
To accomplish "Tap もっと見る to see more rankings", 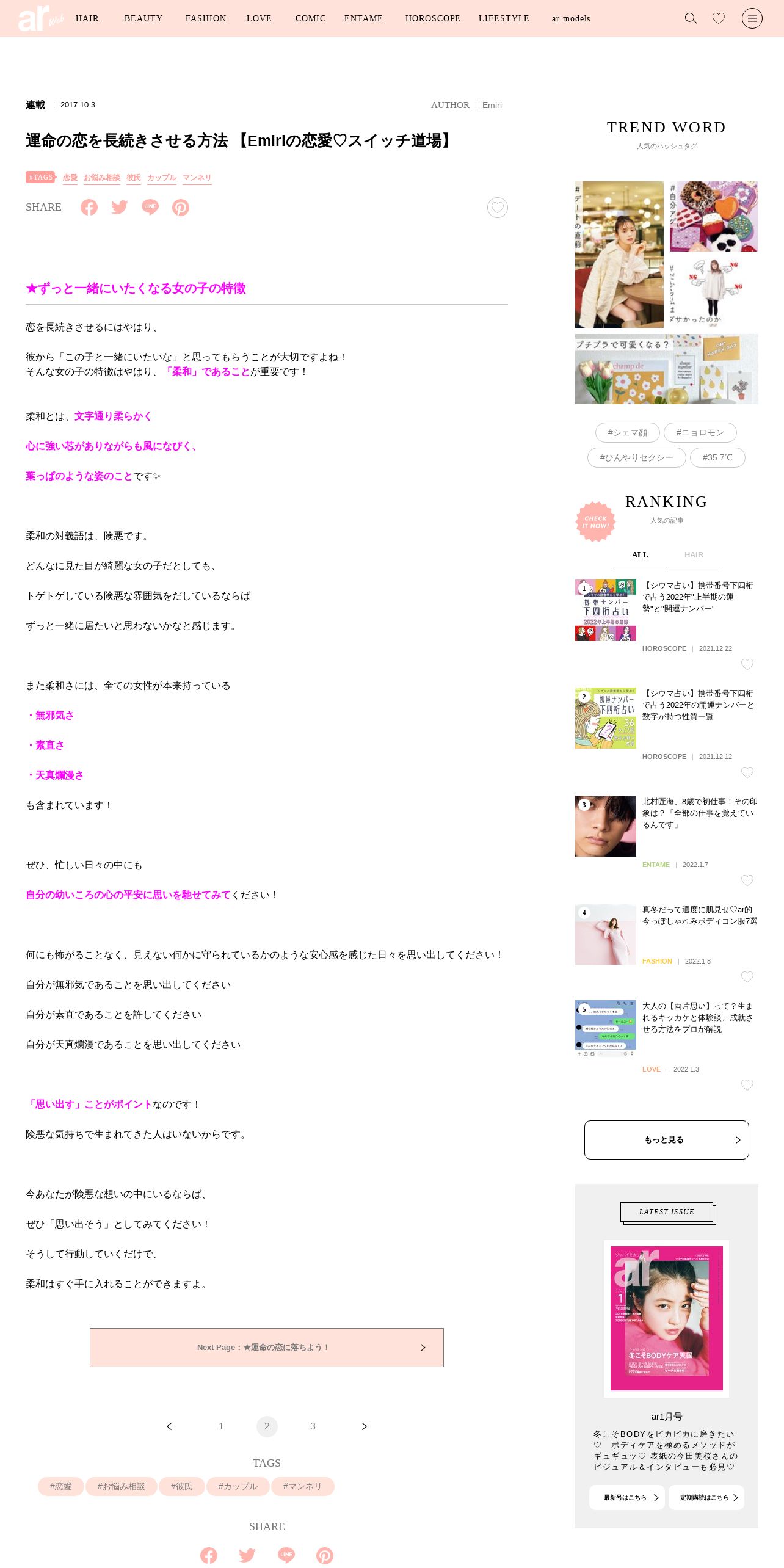I will point(667,1140).
